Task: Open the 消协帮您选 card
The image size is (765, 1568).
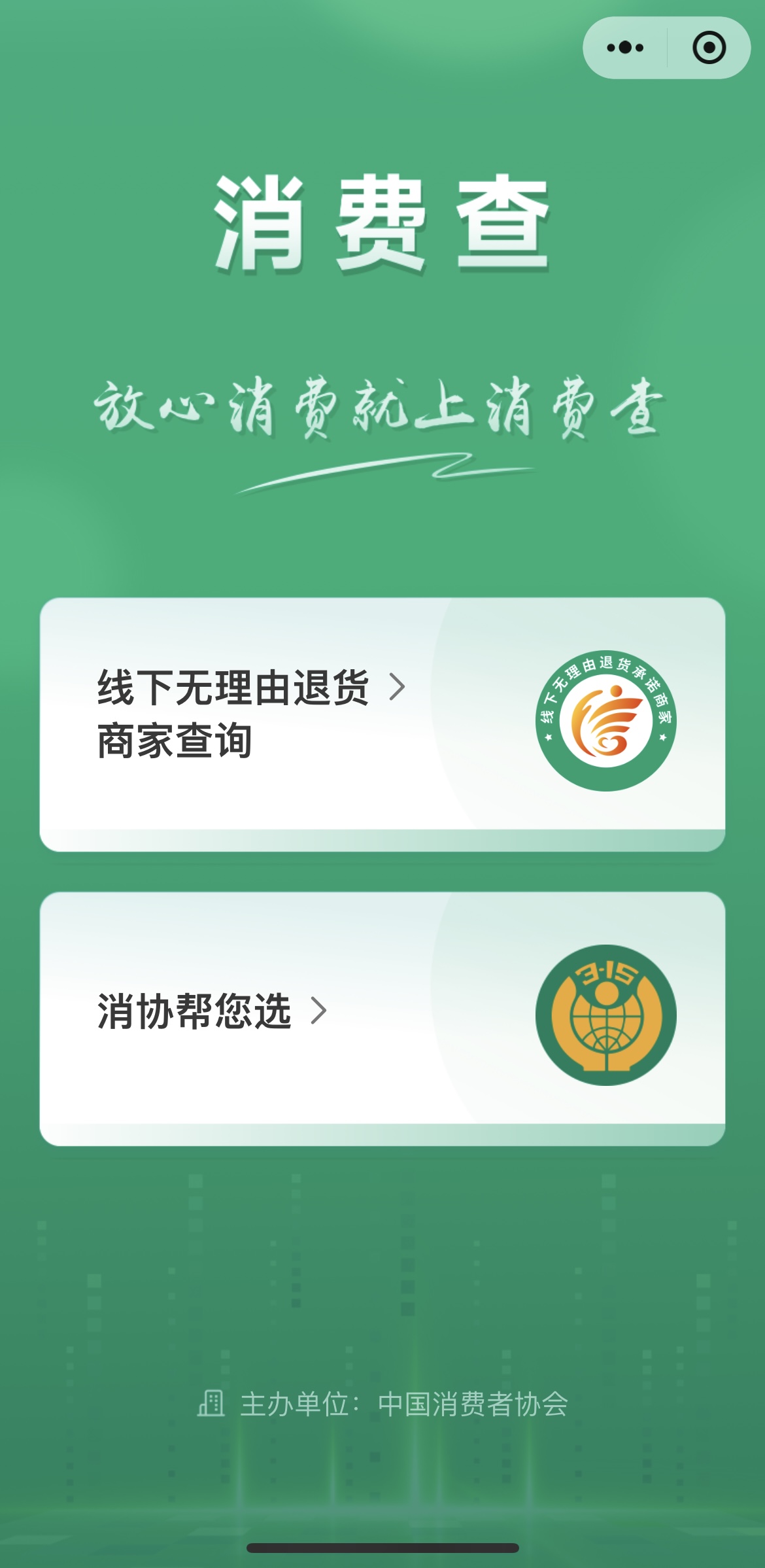Action: 382,1017
